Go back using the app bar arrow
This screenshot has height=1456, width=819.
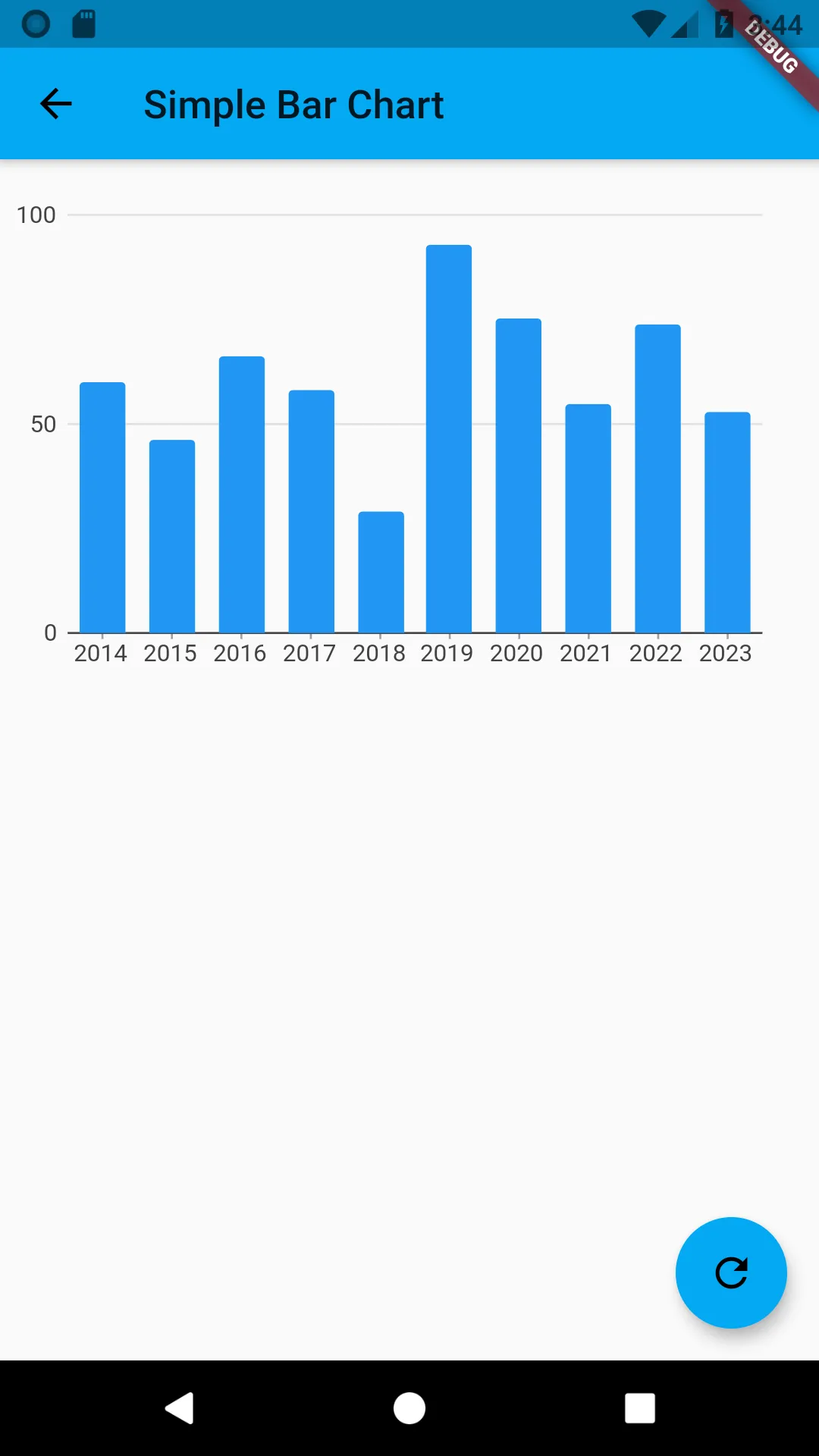(x=55, y=104)
